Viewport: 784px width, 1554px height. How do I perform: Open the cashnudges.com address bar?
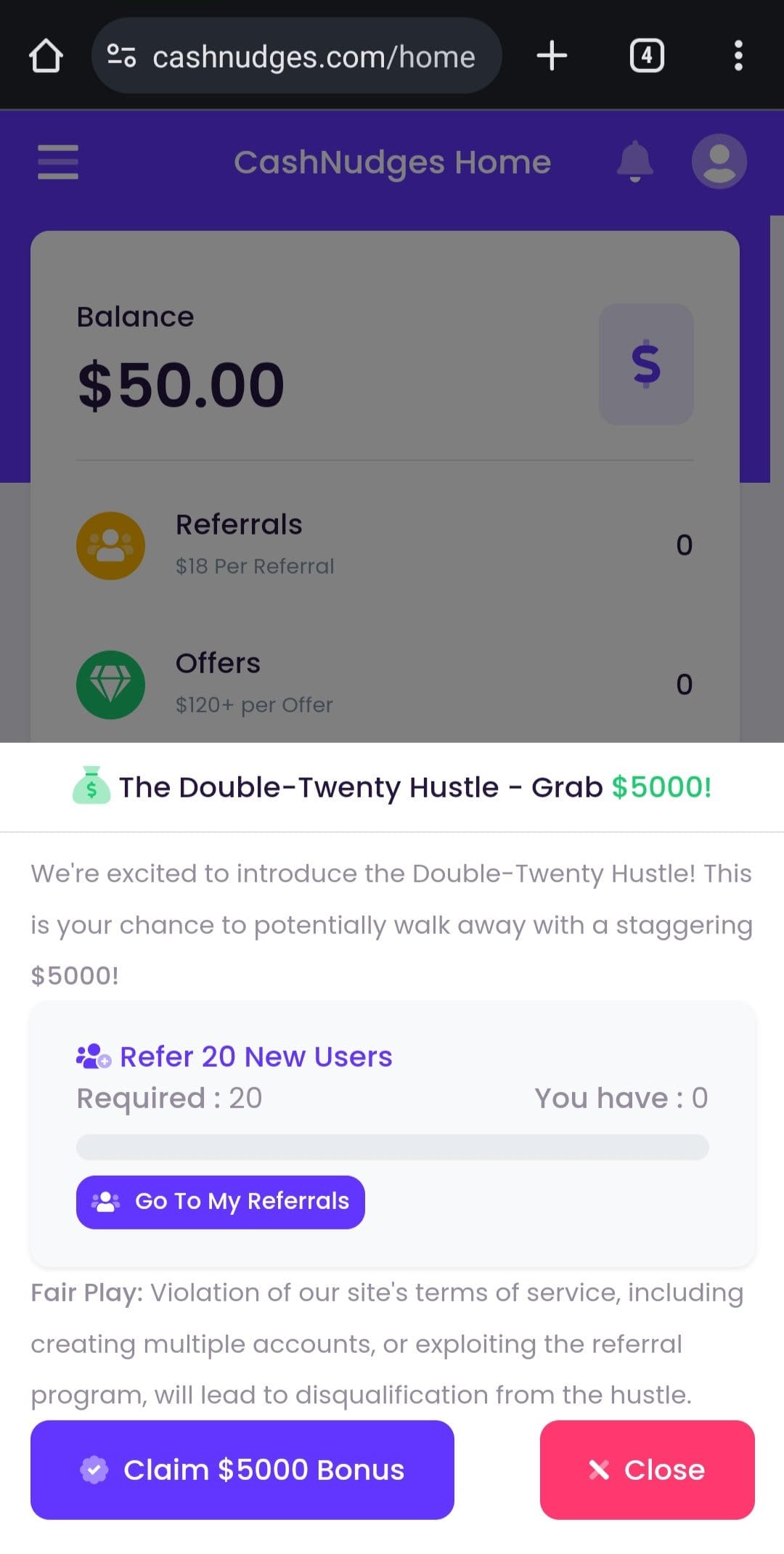(x=296, y=56)
